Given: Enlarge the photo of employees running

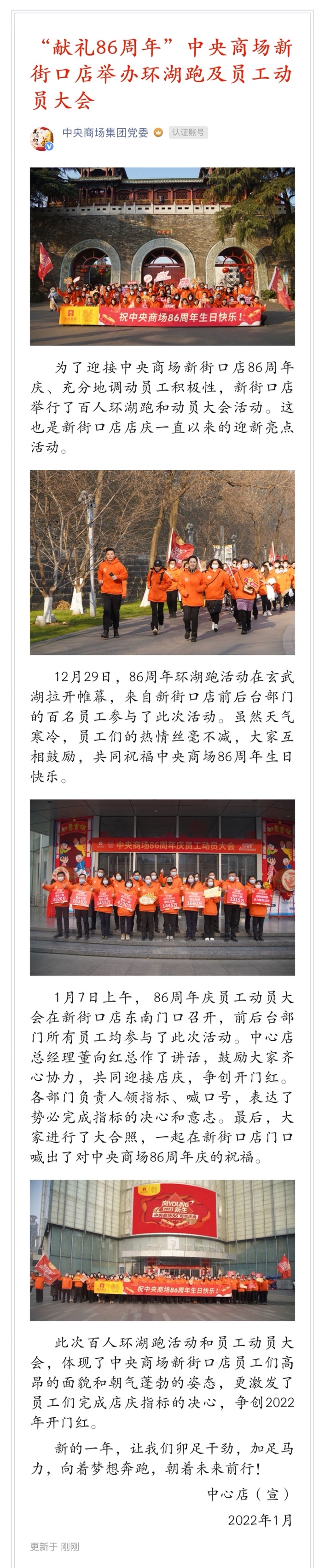Looking at the screenshot, I should pyautogui.click(x=162, y=562).
